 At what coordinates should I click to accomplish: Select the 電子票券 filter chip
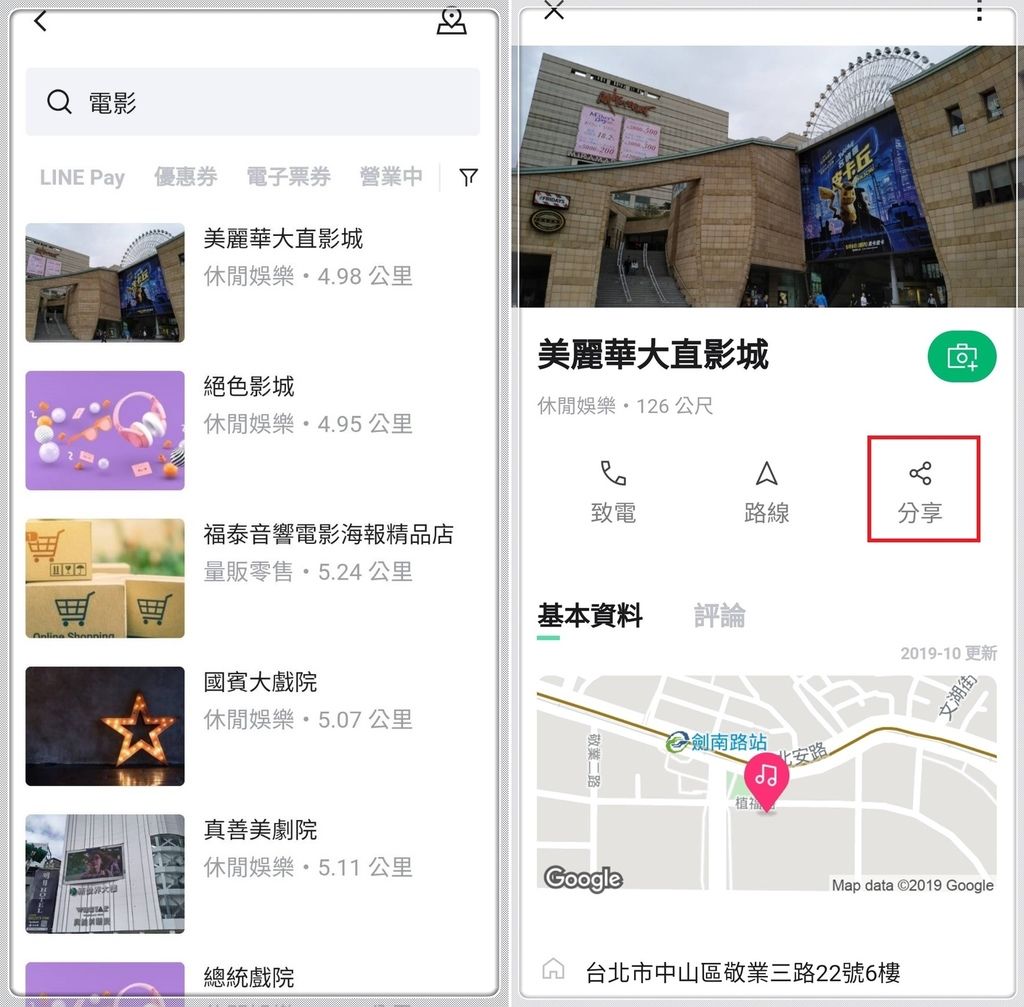click(288, 178)
